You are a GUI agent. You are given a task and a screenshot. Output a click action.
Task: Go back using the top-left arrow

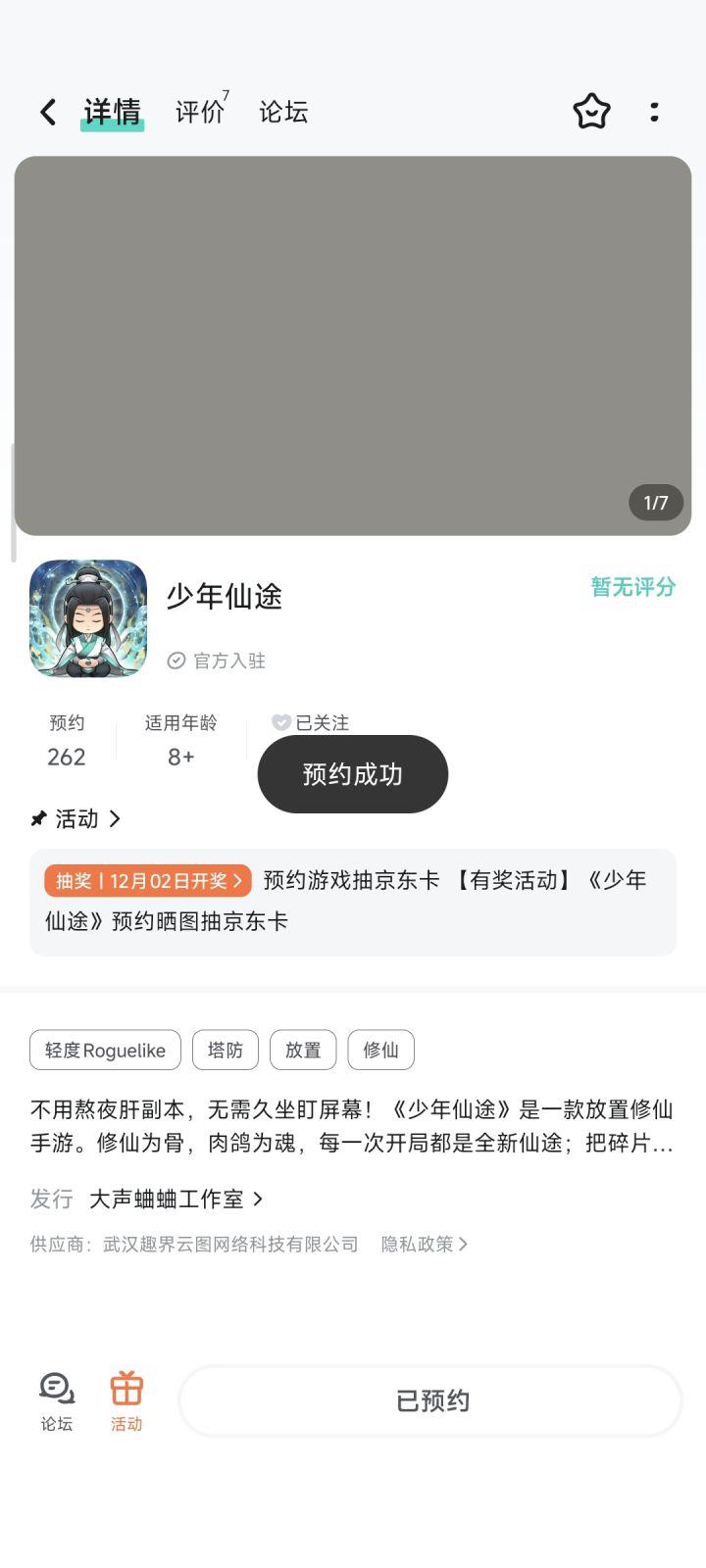click(47, 112)
